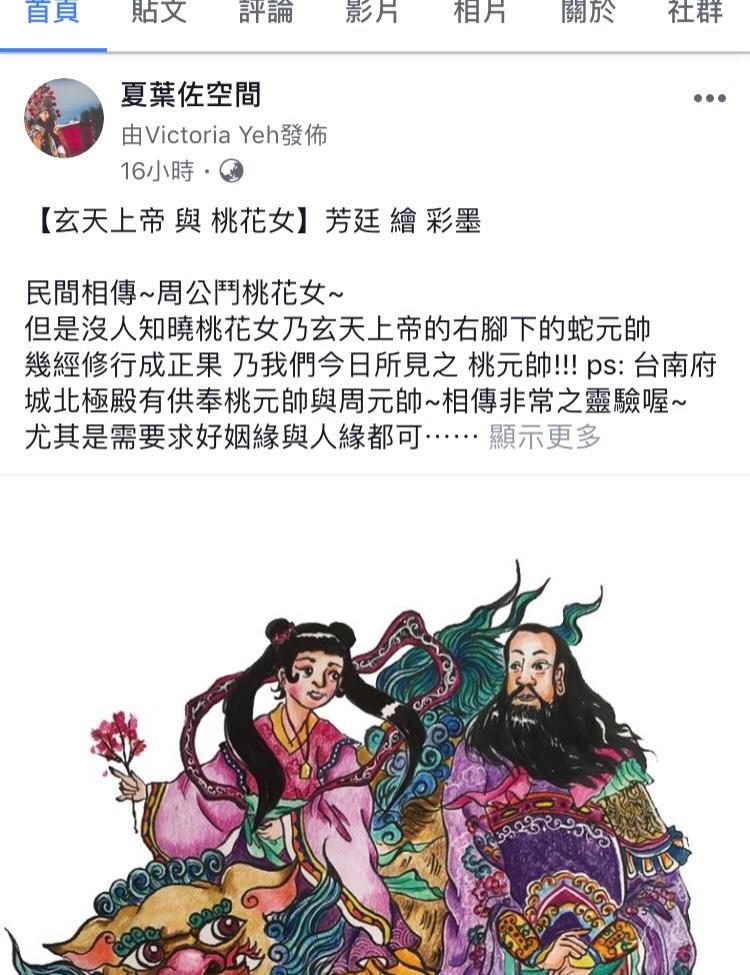Expand the post with 顯示更多

tap(545, 437)
